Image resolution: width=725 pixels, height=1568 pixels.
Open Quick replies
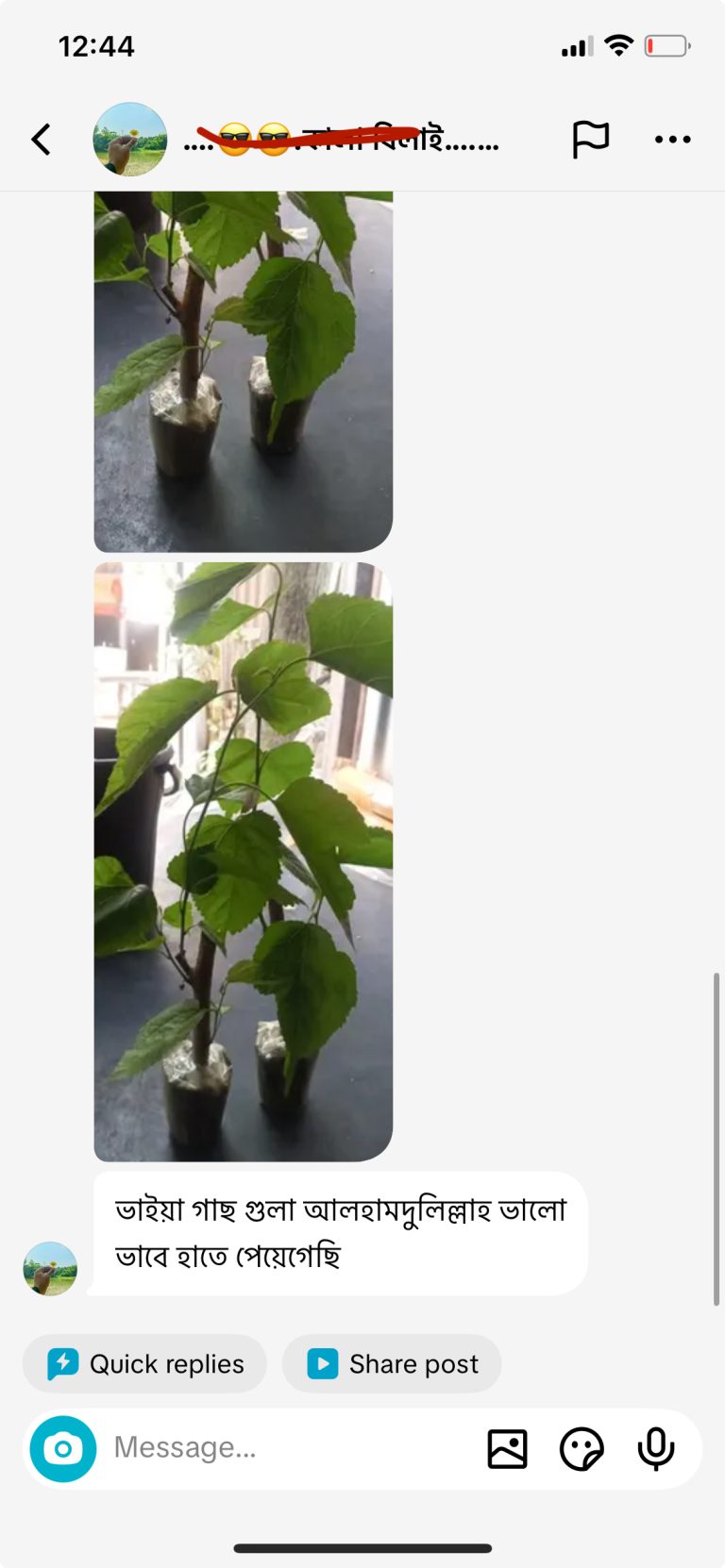(x=144, y=1363)
